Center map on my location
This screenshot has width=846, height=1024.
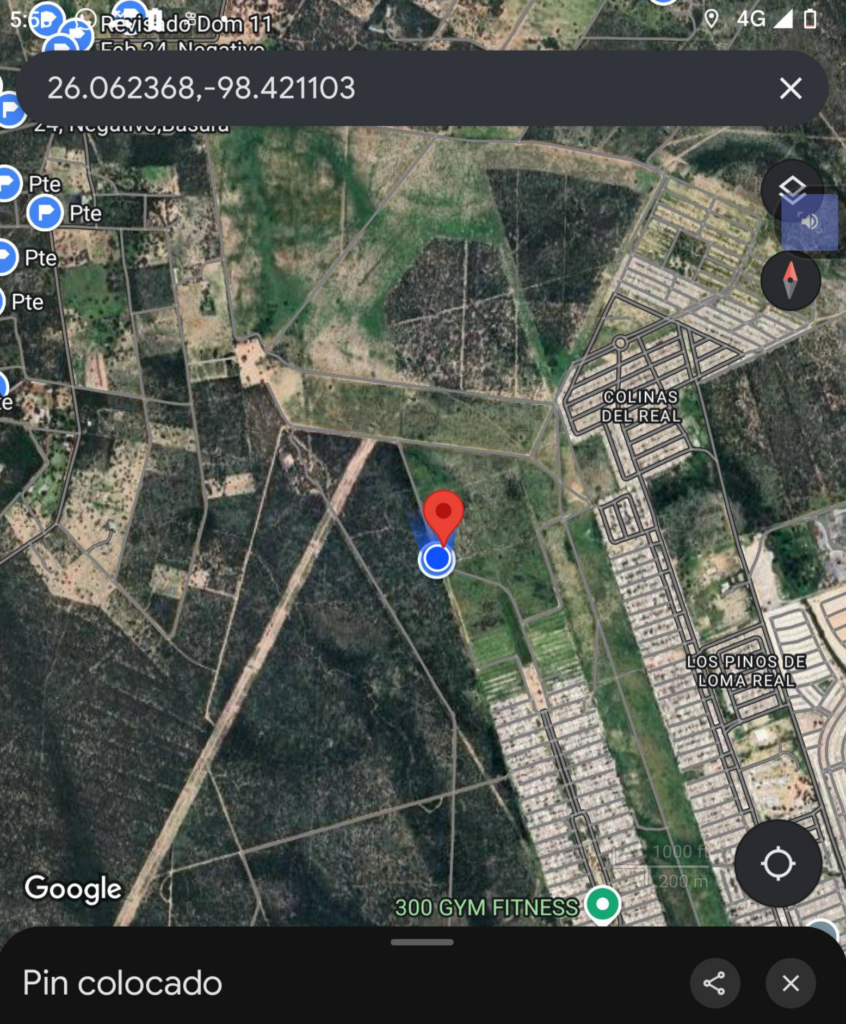pos(778,863)
